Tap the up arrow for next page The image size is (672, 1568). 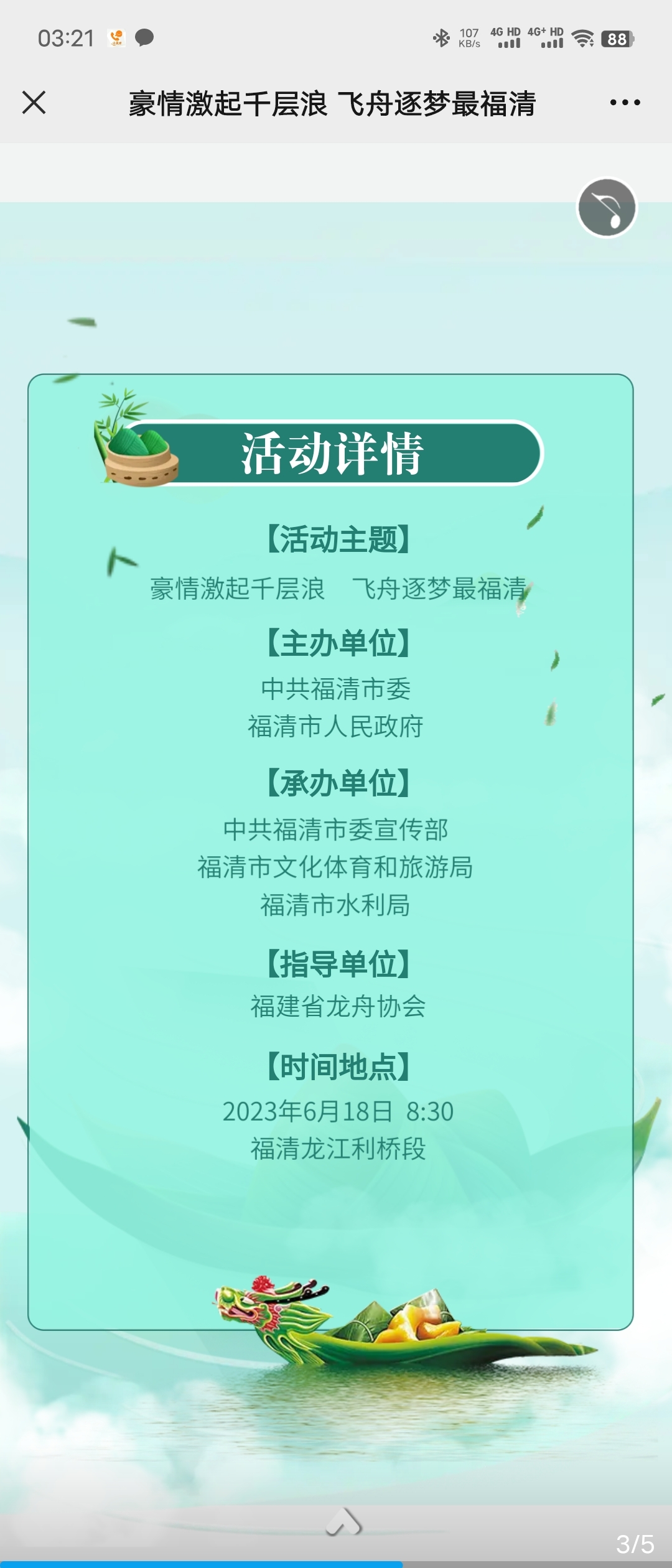pos(343,1522)
